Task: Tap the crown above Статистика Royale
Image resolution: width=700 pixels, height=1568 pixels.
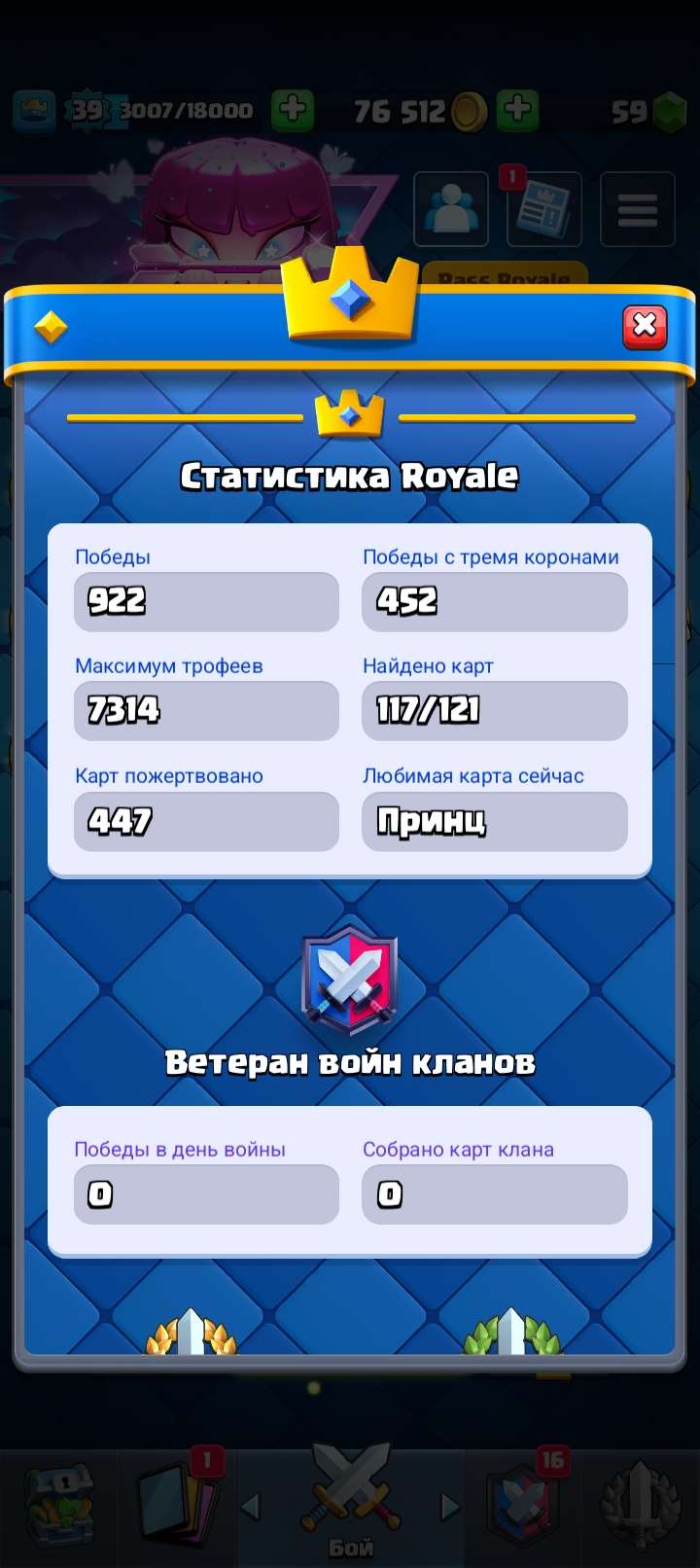Action: [x=350, y=414]
